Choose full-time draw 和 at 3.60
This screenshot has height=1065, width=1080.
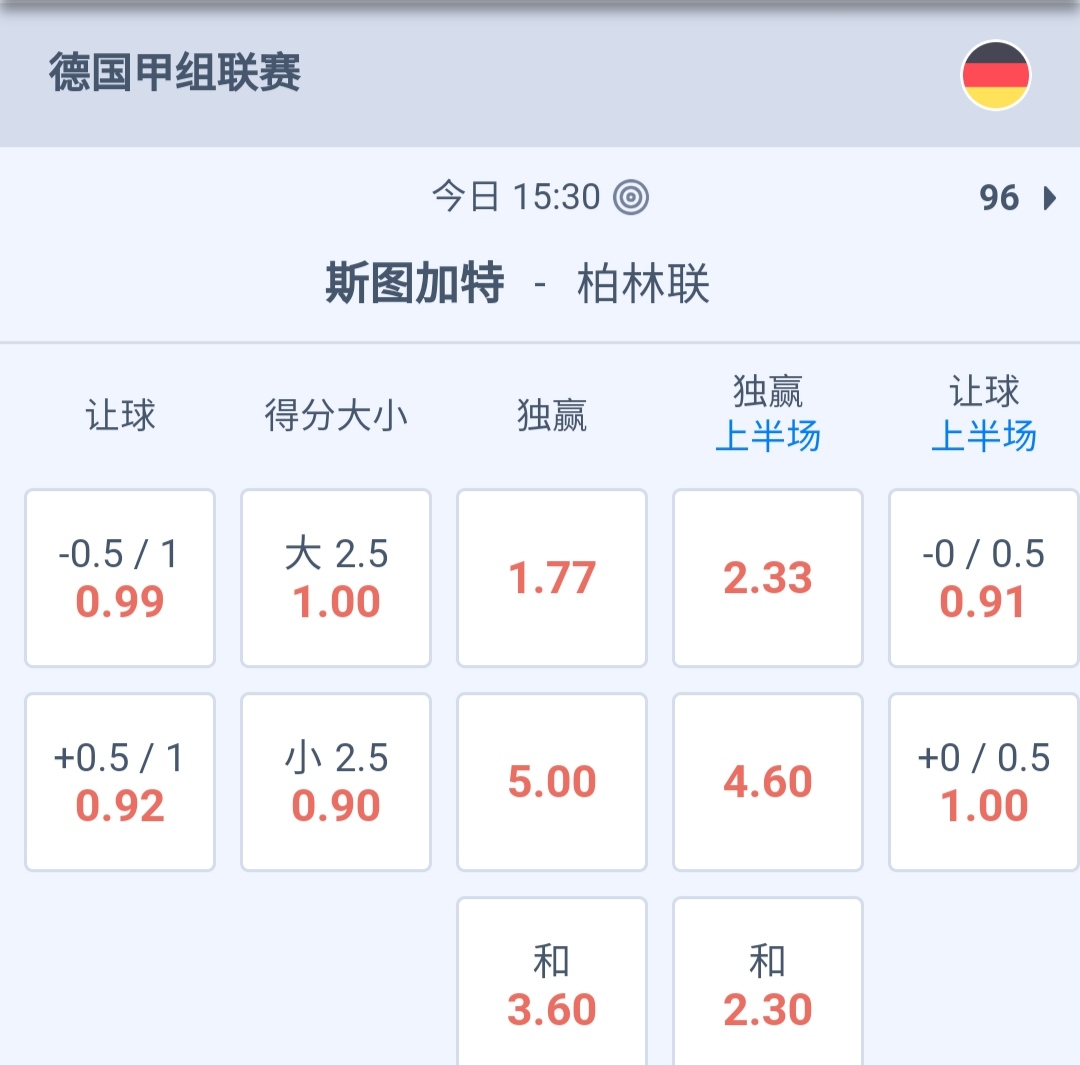[x=552, y=984]
